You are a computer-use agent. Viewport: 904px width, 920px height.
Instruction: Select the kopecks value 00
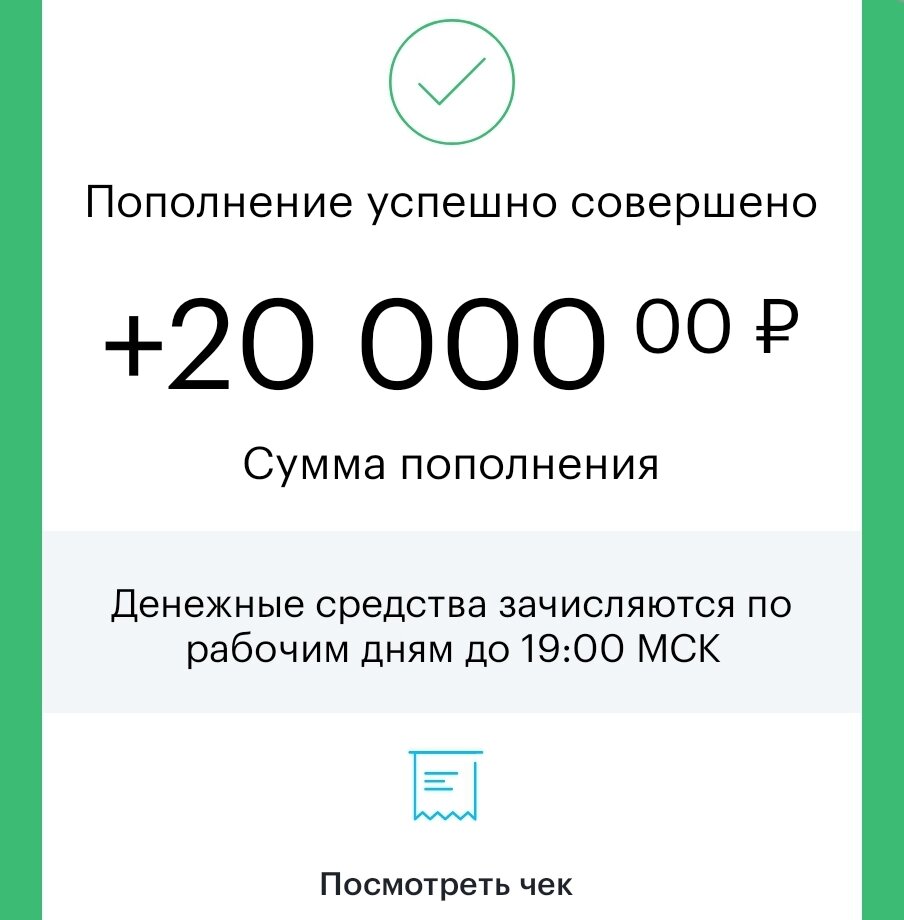point(682,325)
